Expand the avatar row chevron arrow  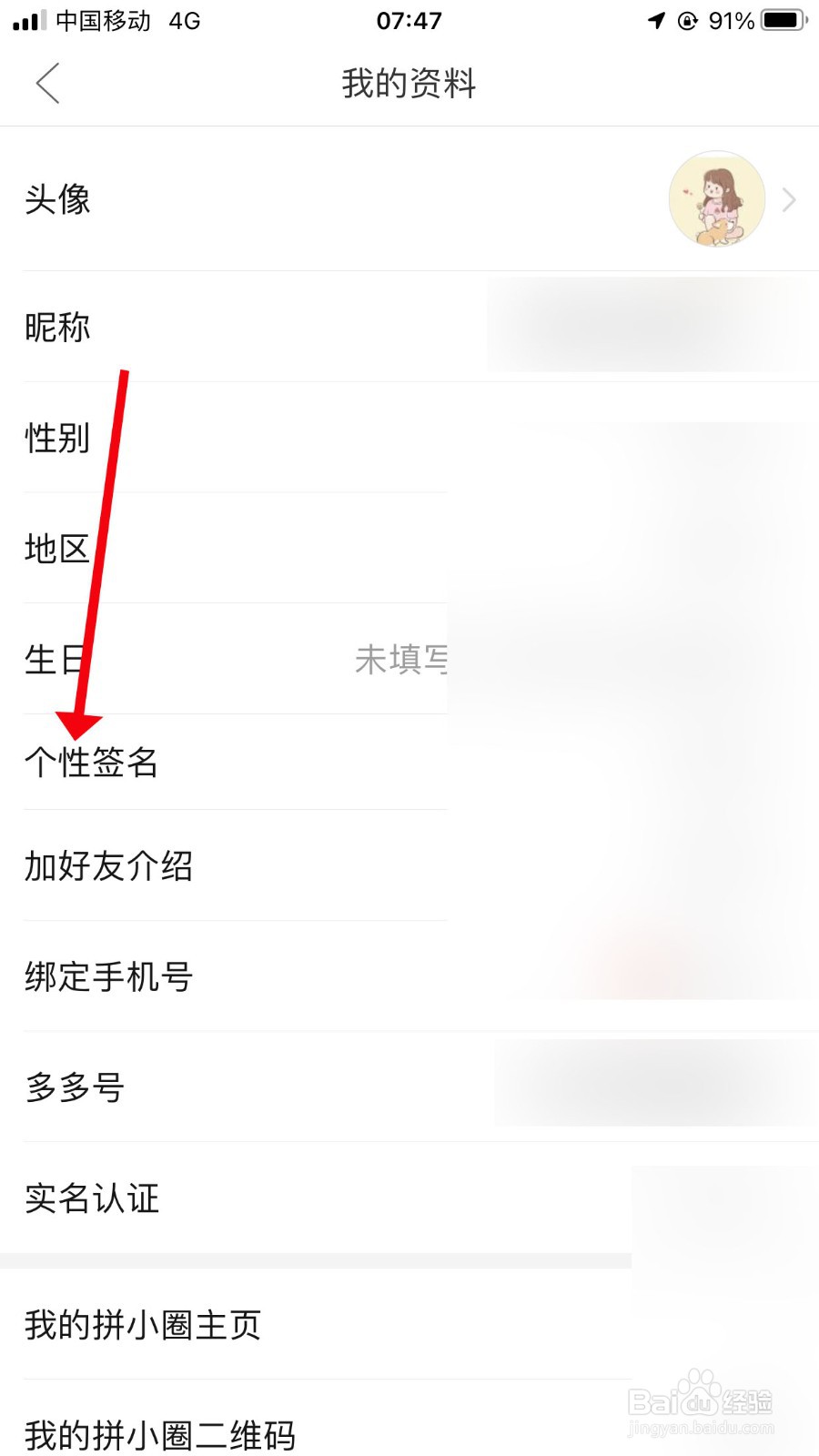(789, 198)
